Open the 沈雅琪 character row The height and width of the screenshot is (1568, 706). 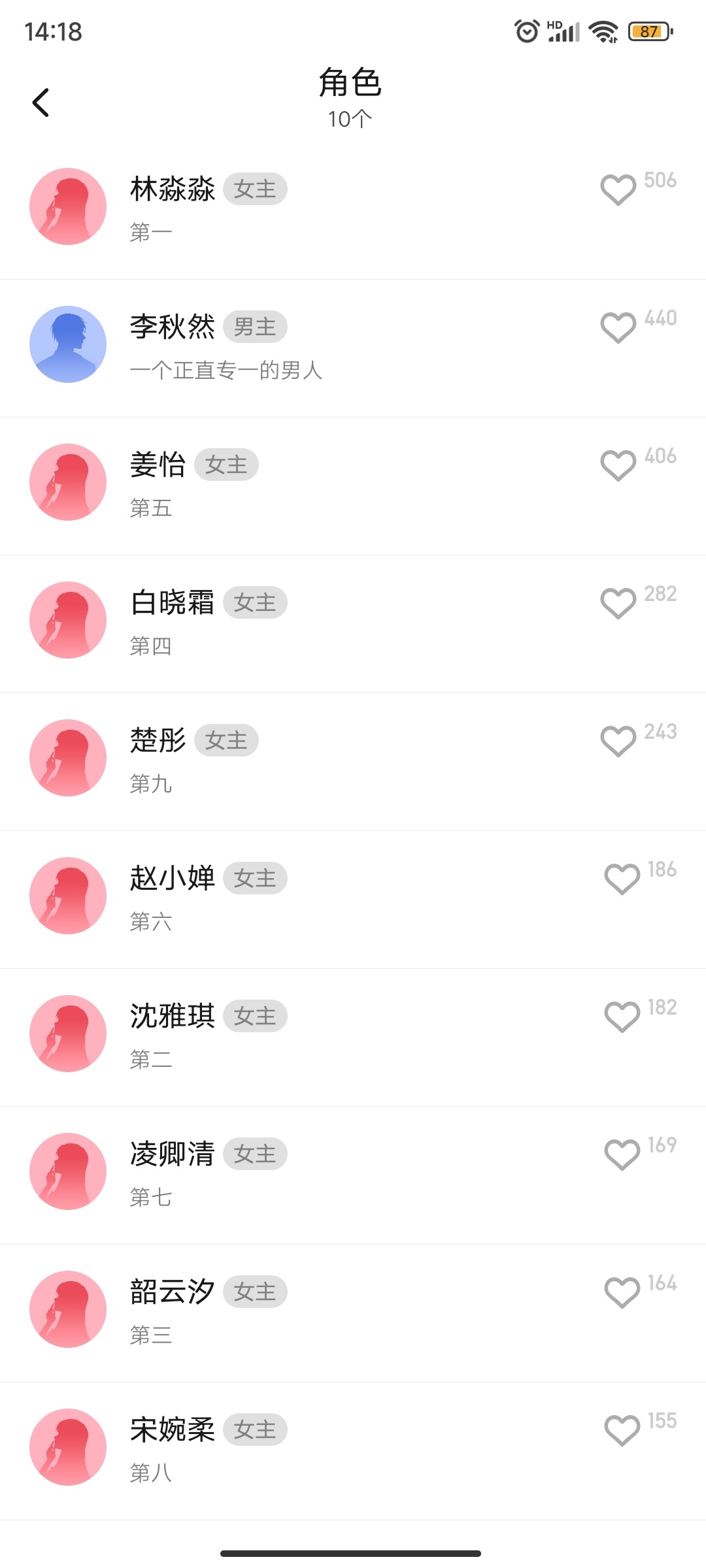(x=327, y=1036)
